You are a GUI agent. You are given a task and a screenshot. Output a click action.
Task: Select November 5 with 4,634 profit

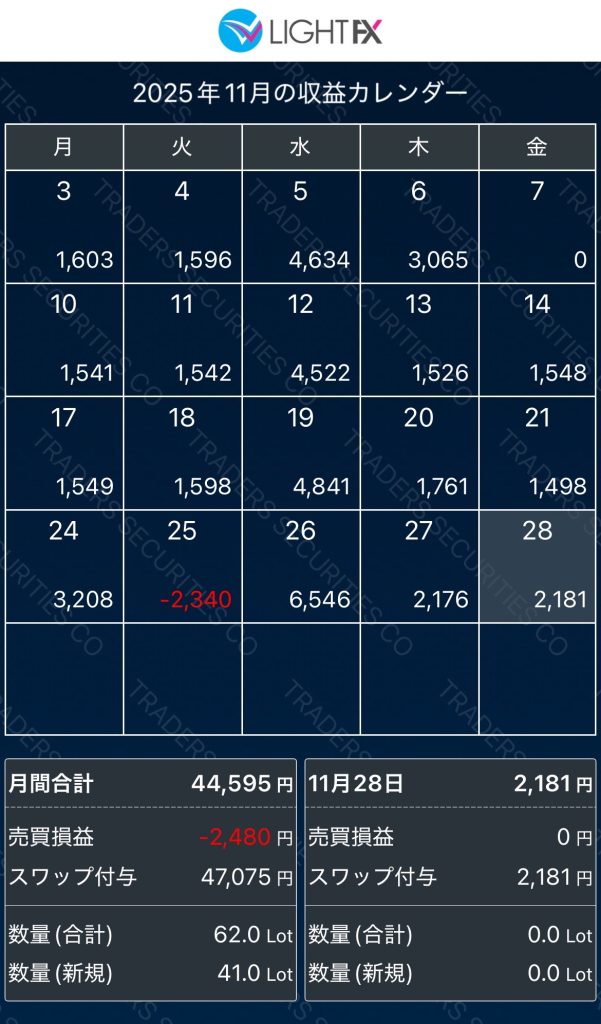click(301, 227)
